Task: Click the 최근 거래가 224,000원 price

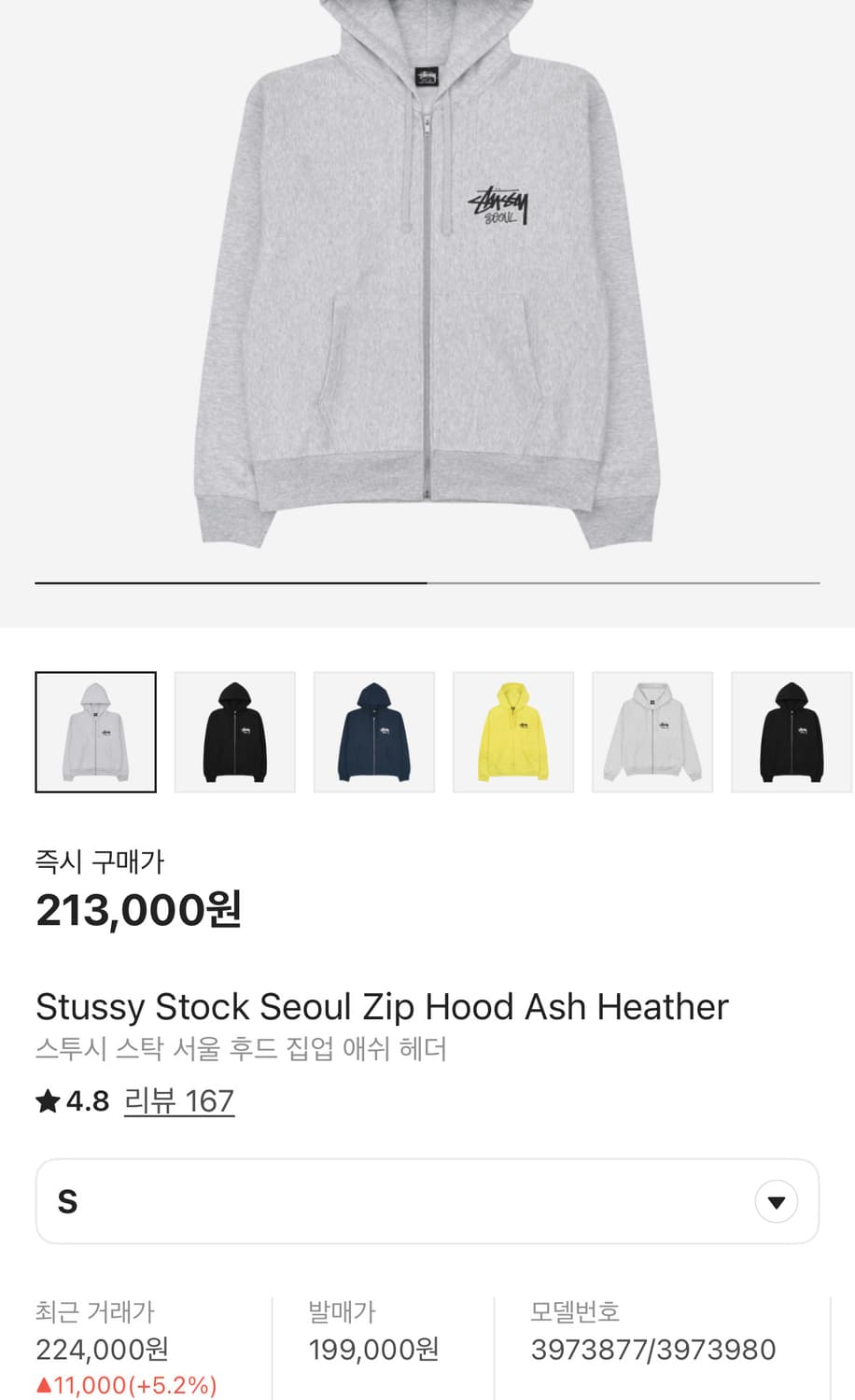Action: (101, 1349)
